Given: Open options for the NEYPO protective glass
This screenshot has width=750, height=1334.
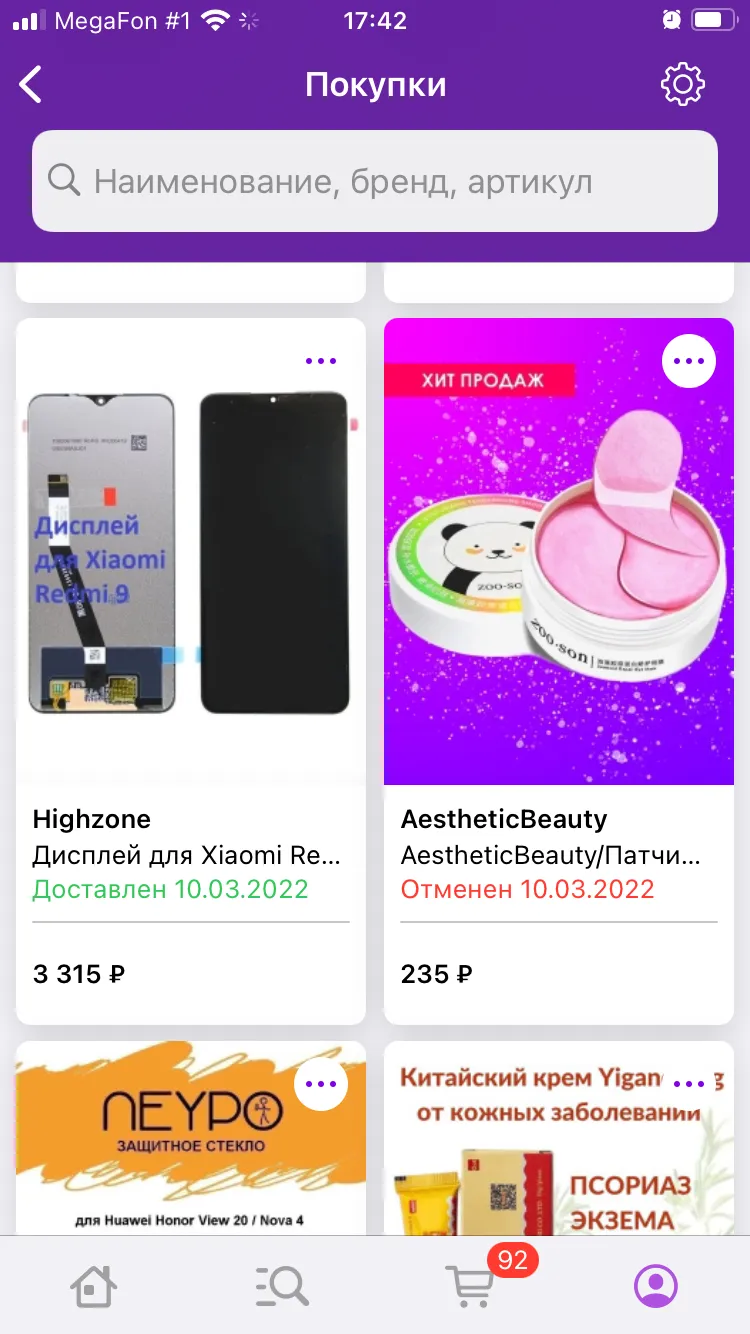Looking at the screenshot, I should click(321, 1084).
